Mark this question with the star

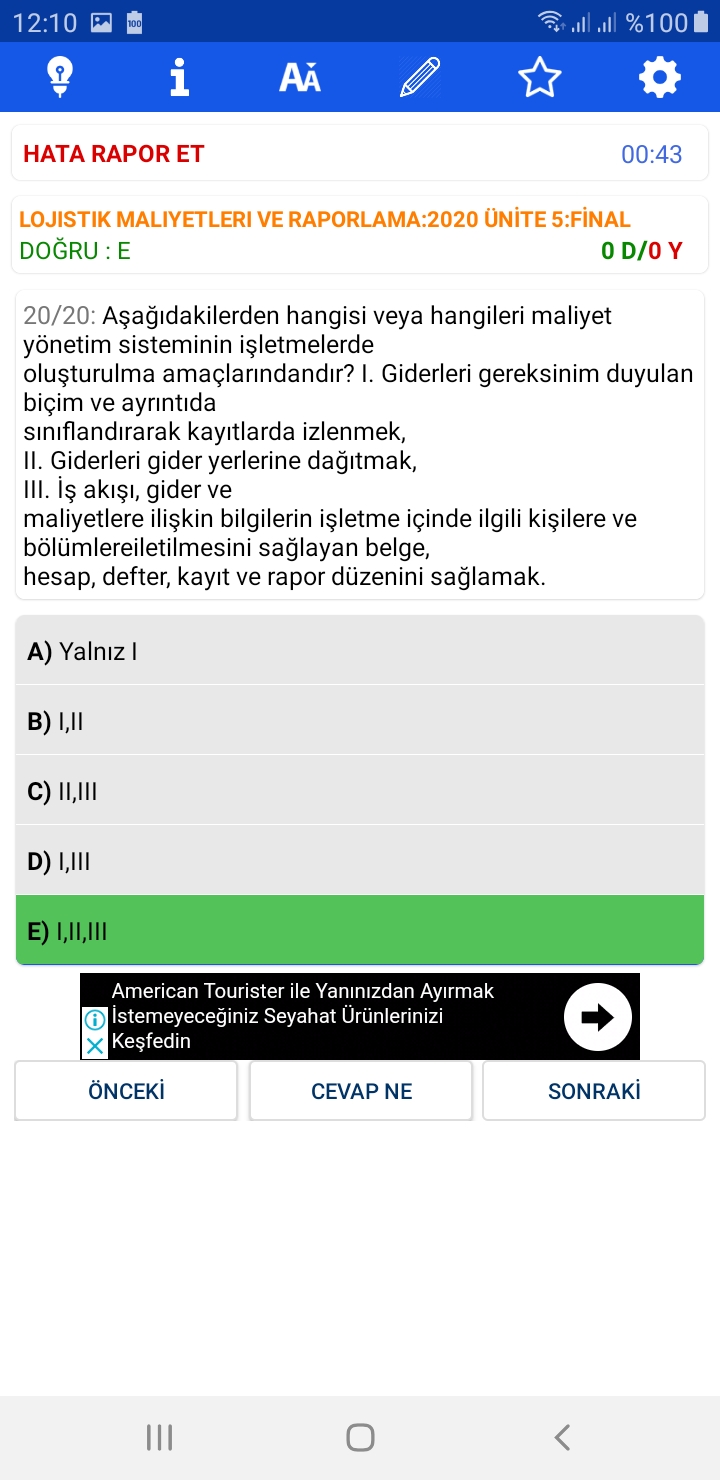click(x=540, y=77)
